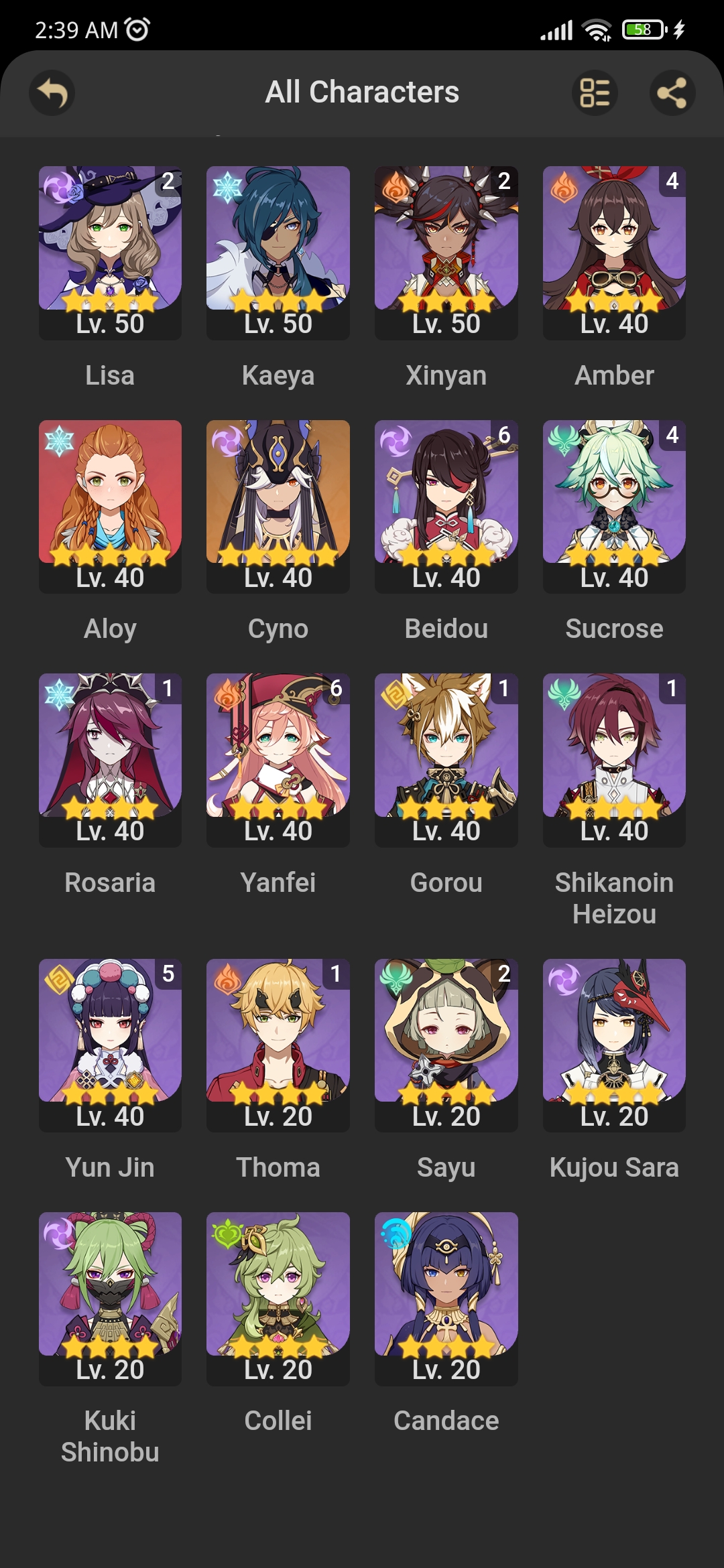Open Aloy's character card
The image size is (724, 1568).
click(x=110, y=507)
